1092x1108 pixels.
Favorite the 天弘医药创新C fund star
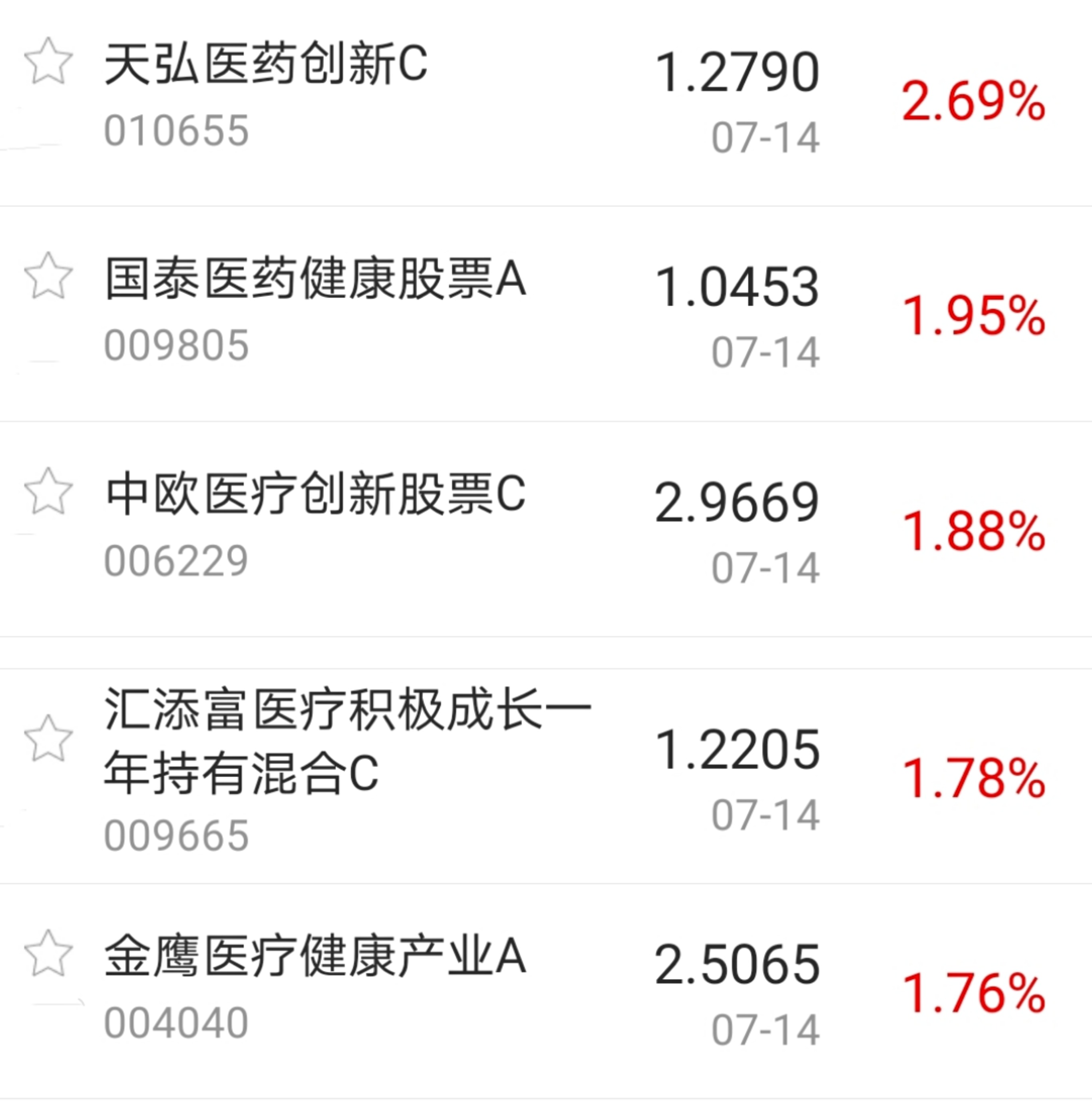[49, 62]
